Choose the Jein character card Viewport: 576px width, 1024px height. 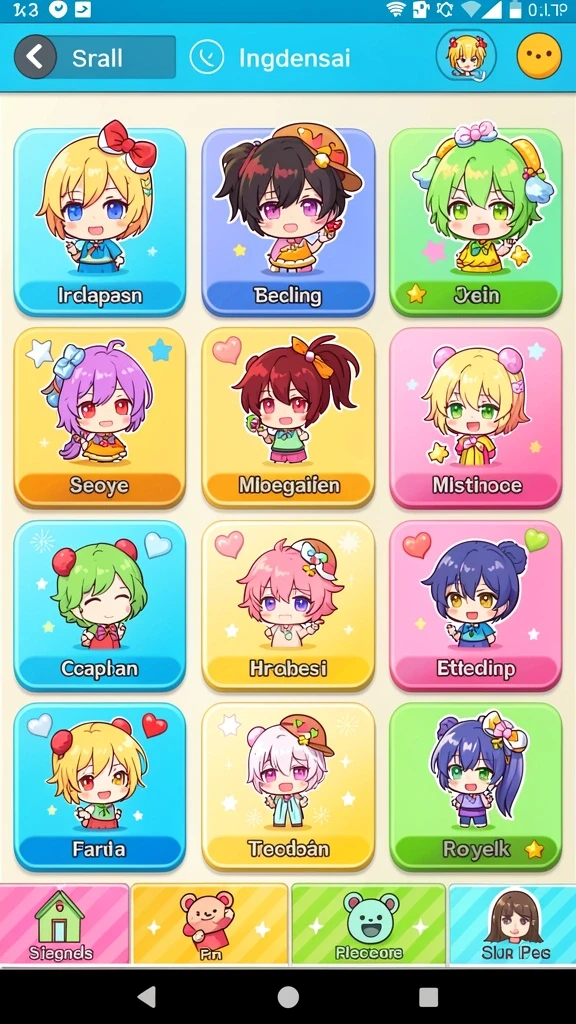tap(476, 222)
